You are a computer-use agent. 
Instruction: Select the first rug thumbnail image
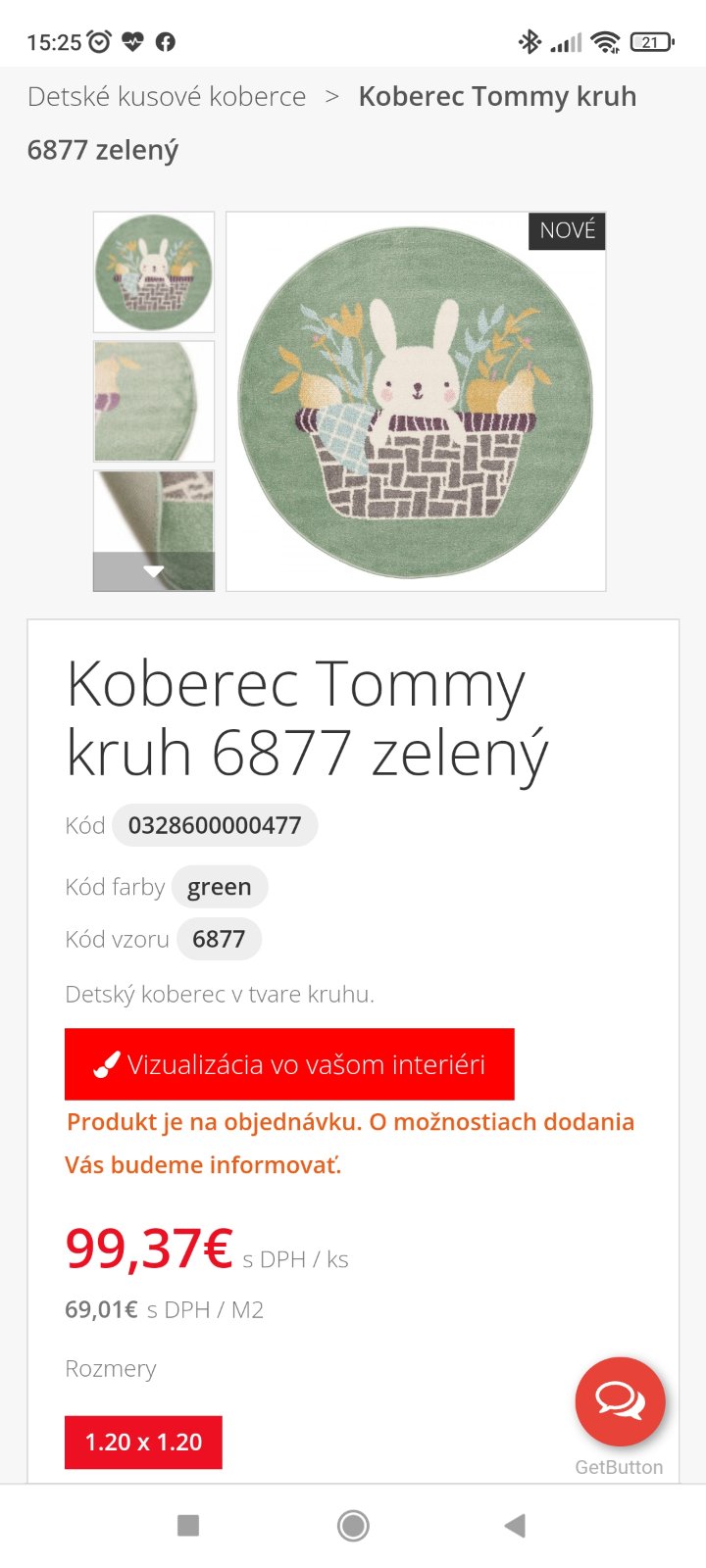coord(154,271)
